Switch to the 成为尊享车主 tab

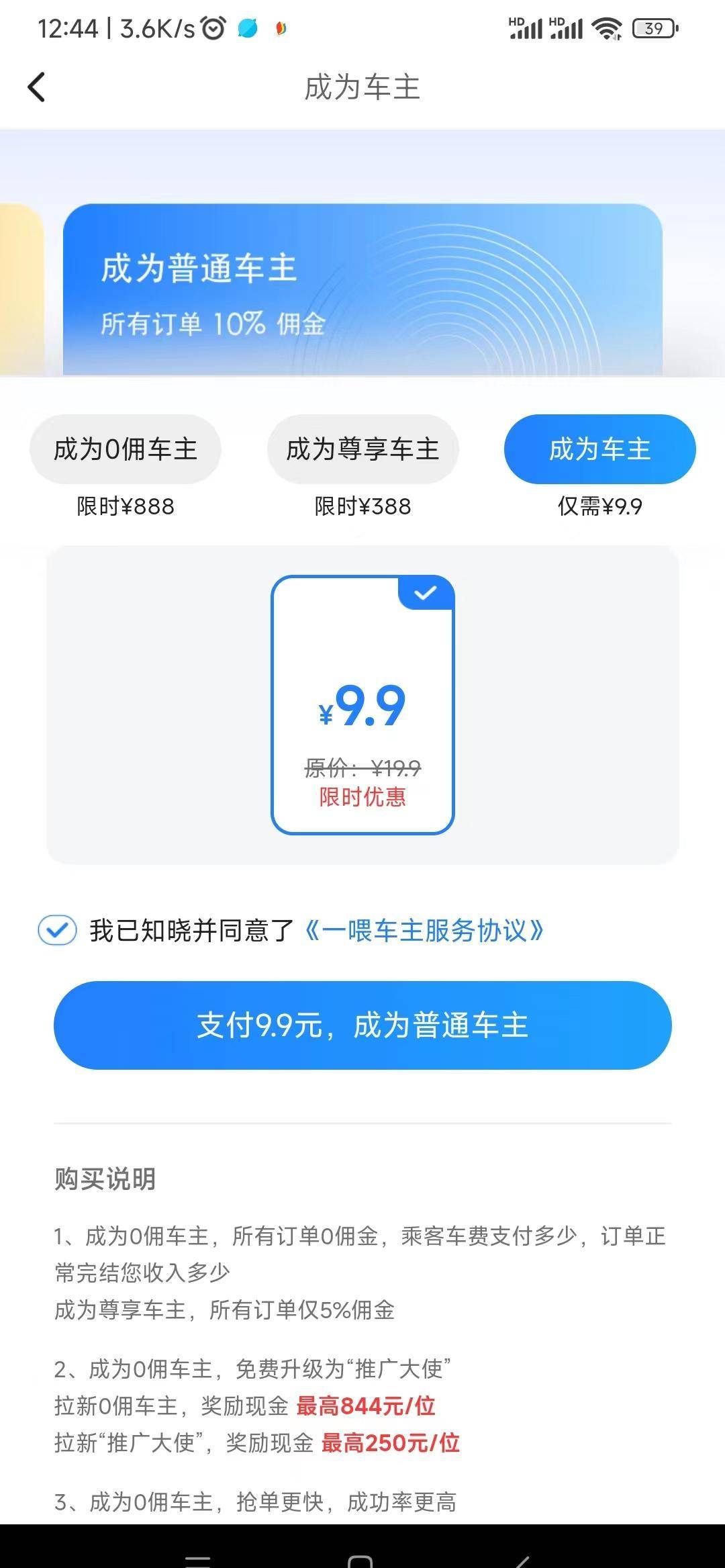click(x=363, y=449)
